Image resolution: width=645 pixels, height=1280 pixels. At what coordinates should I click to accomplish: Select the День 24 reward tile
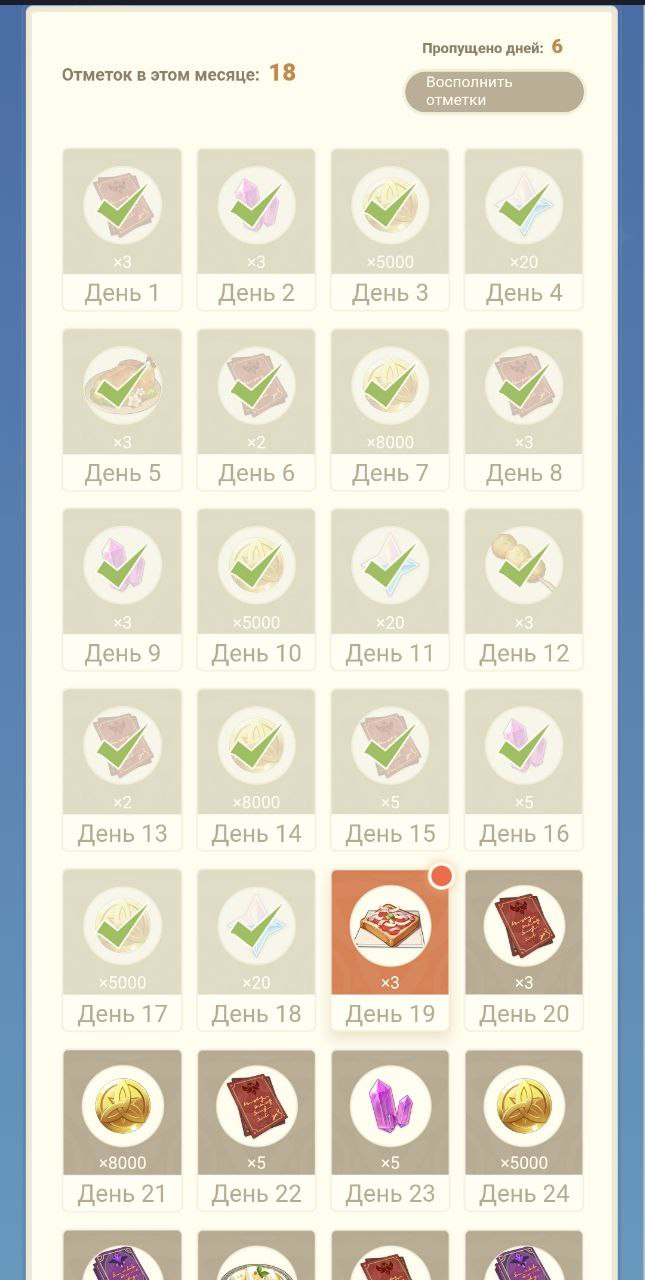[x=524, y=1127]
